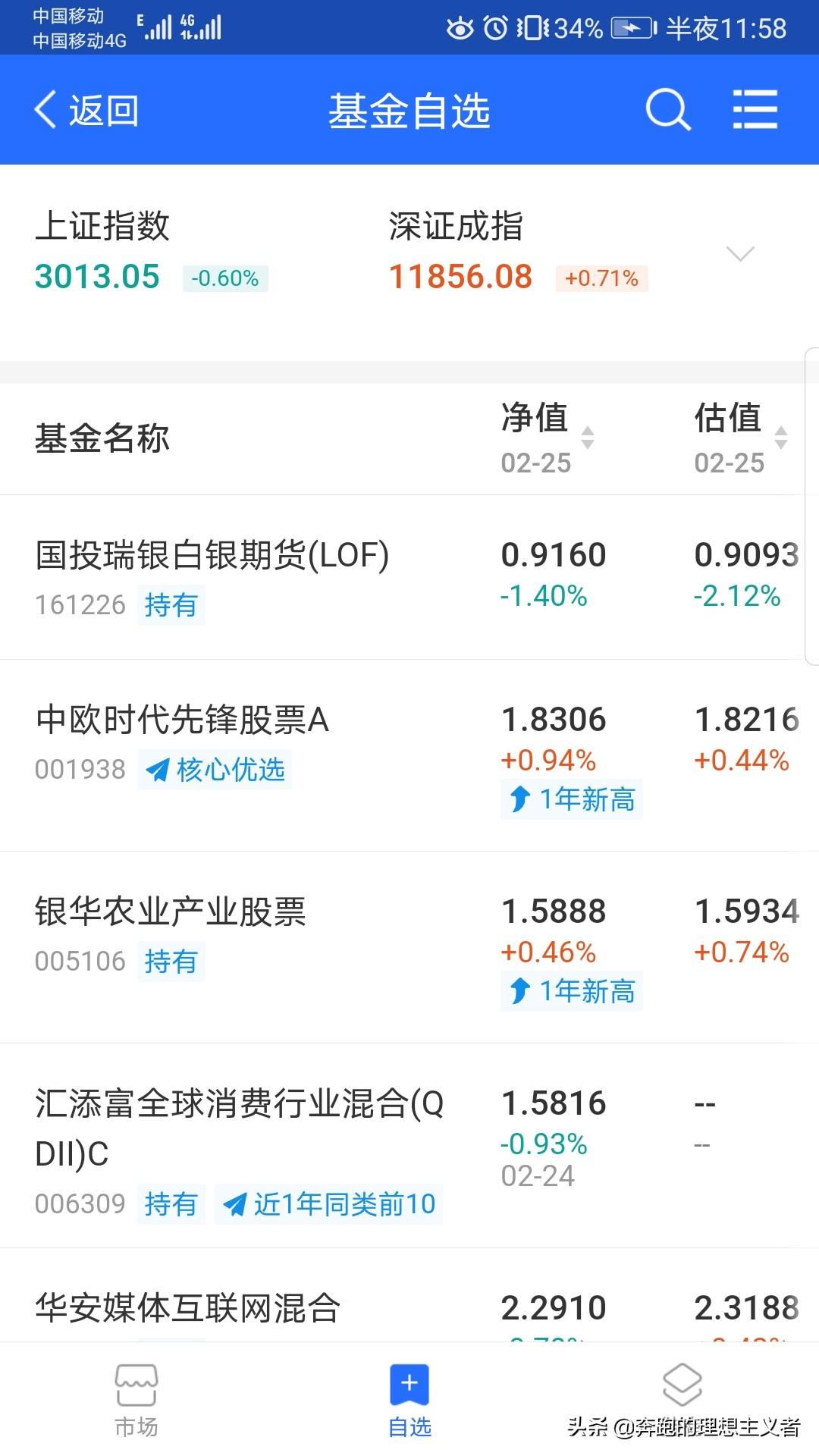Viewport: 819px width, 1456px height.
Task: Open 银华农业产业股票 fund
Action: [x=409, y=948]
